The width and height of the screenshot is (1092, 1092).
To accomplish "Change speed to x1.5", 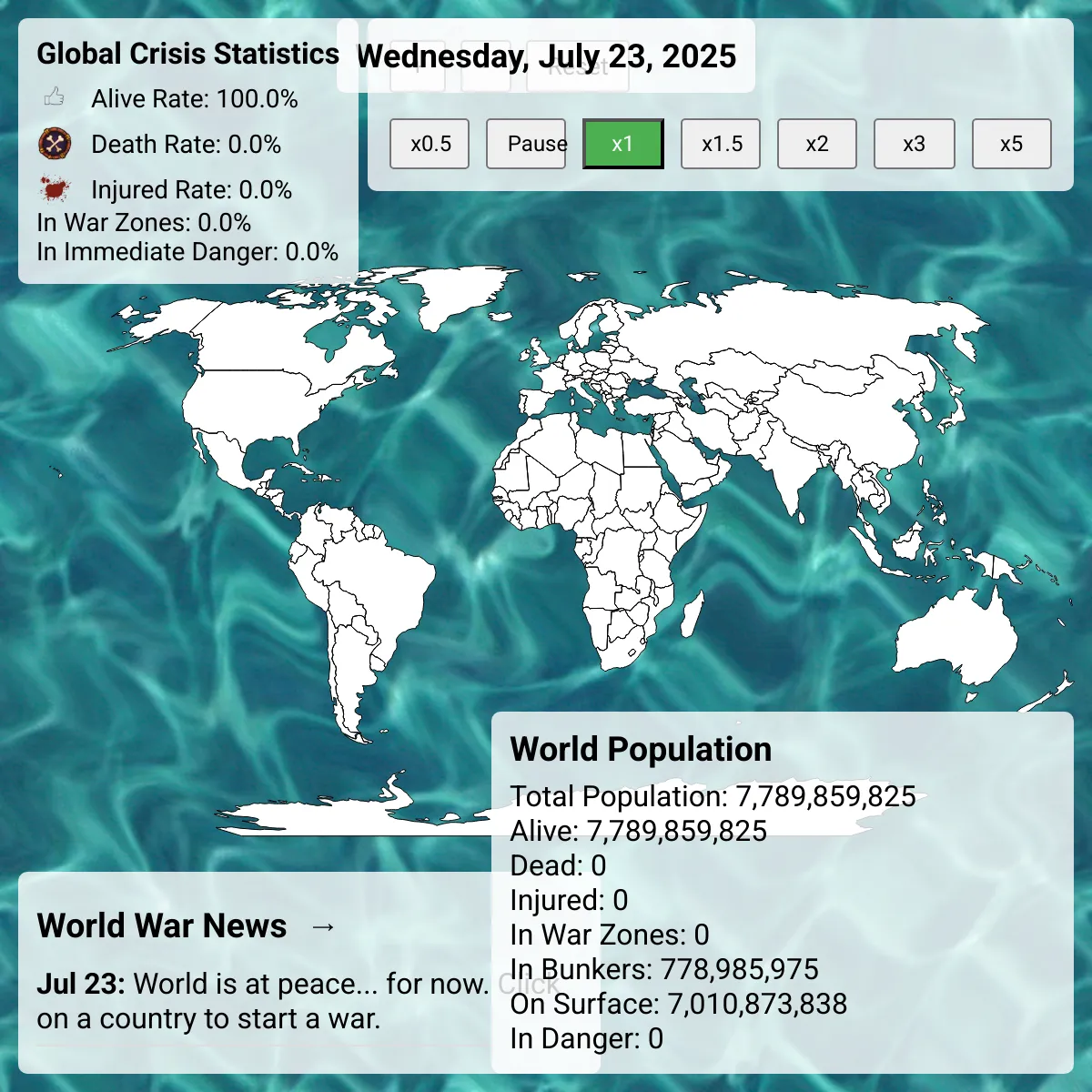I will click(x=721, y=144).
